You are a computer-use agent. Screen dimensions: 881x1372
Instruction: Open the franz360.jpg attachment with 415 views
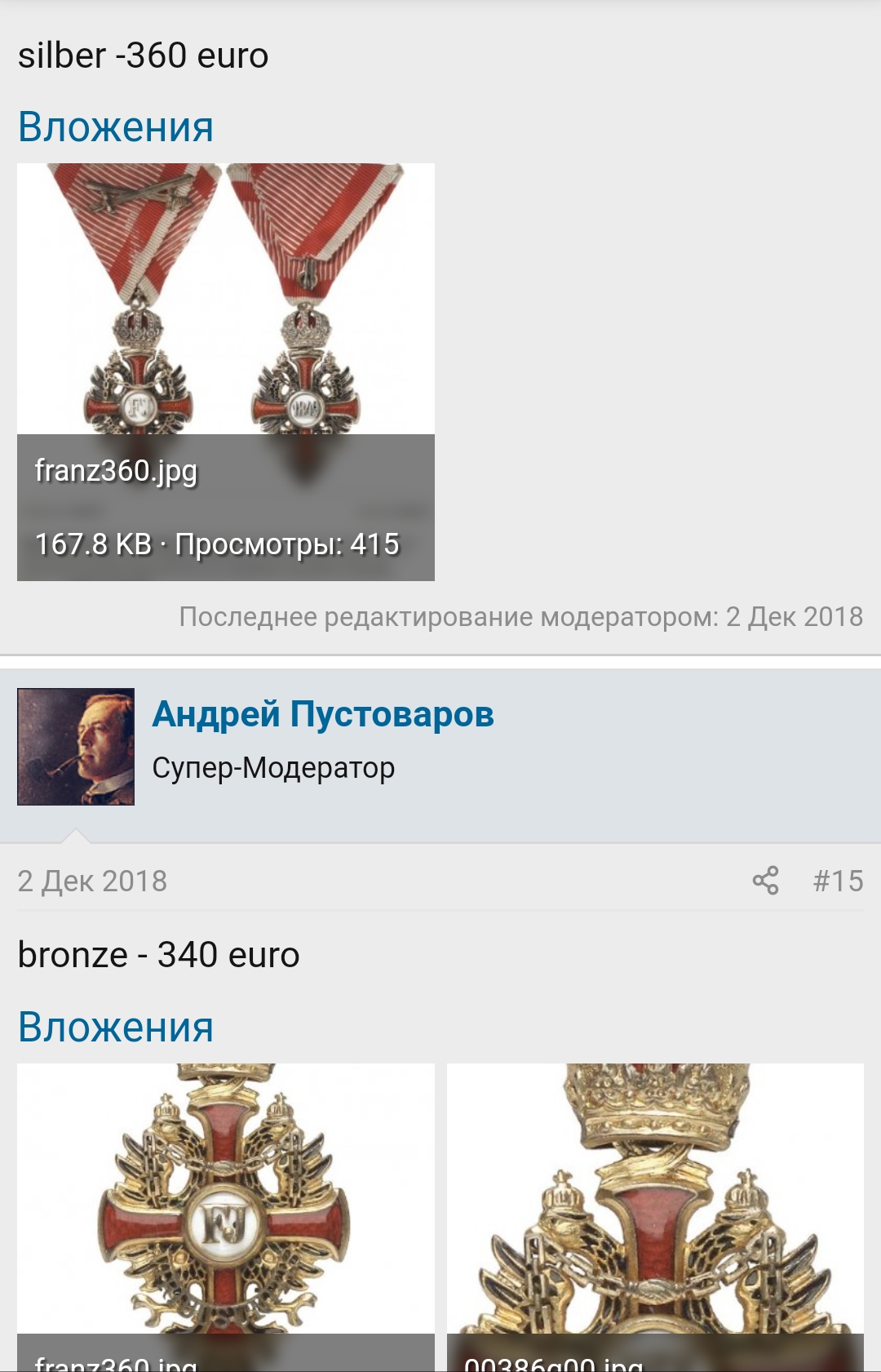(x=225, y=326)
